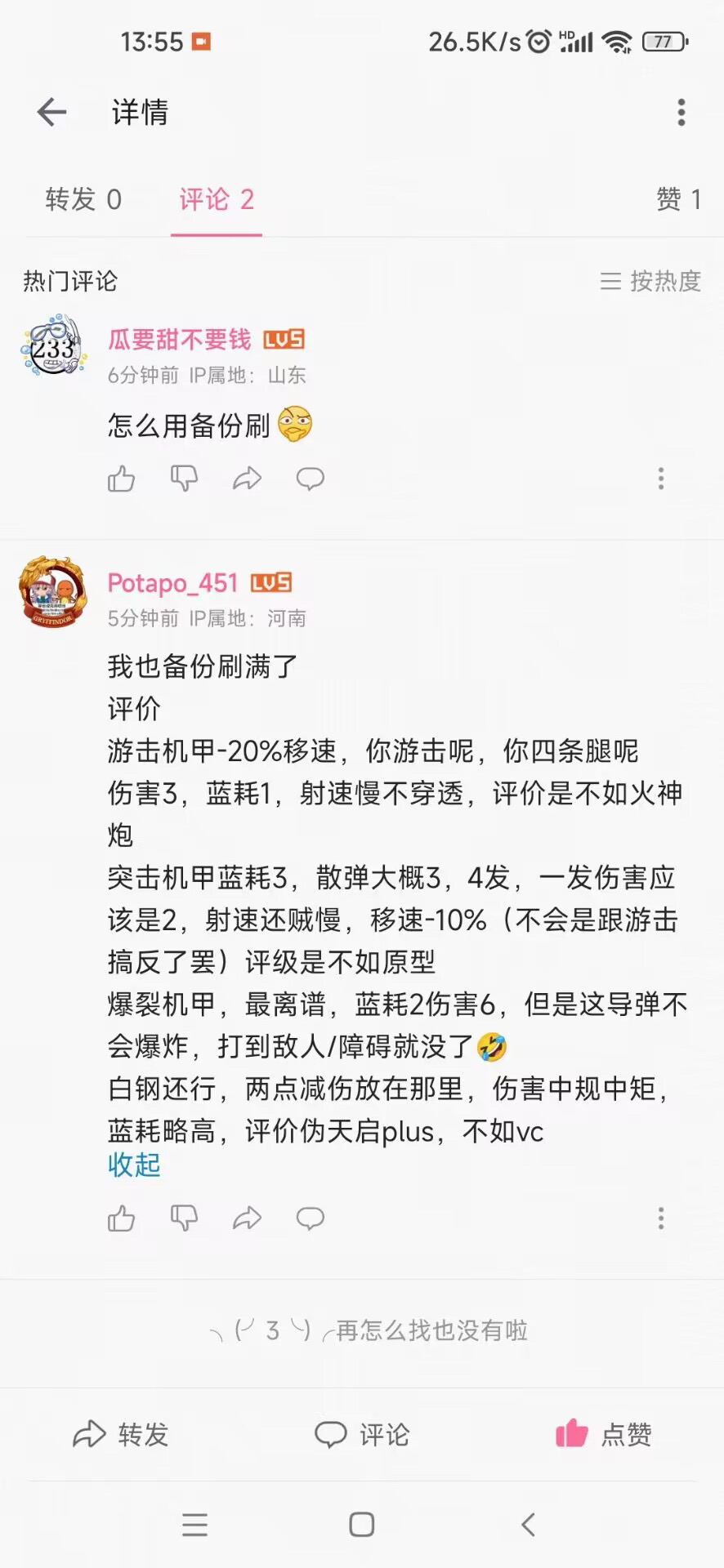Switch to the 转发 tab
The height and width of the screenshot is (1568, 724).
point(81,199)
